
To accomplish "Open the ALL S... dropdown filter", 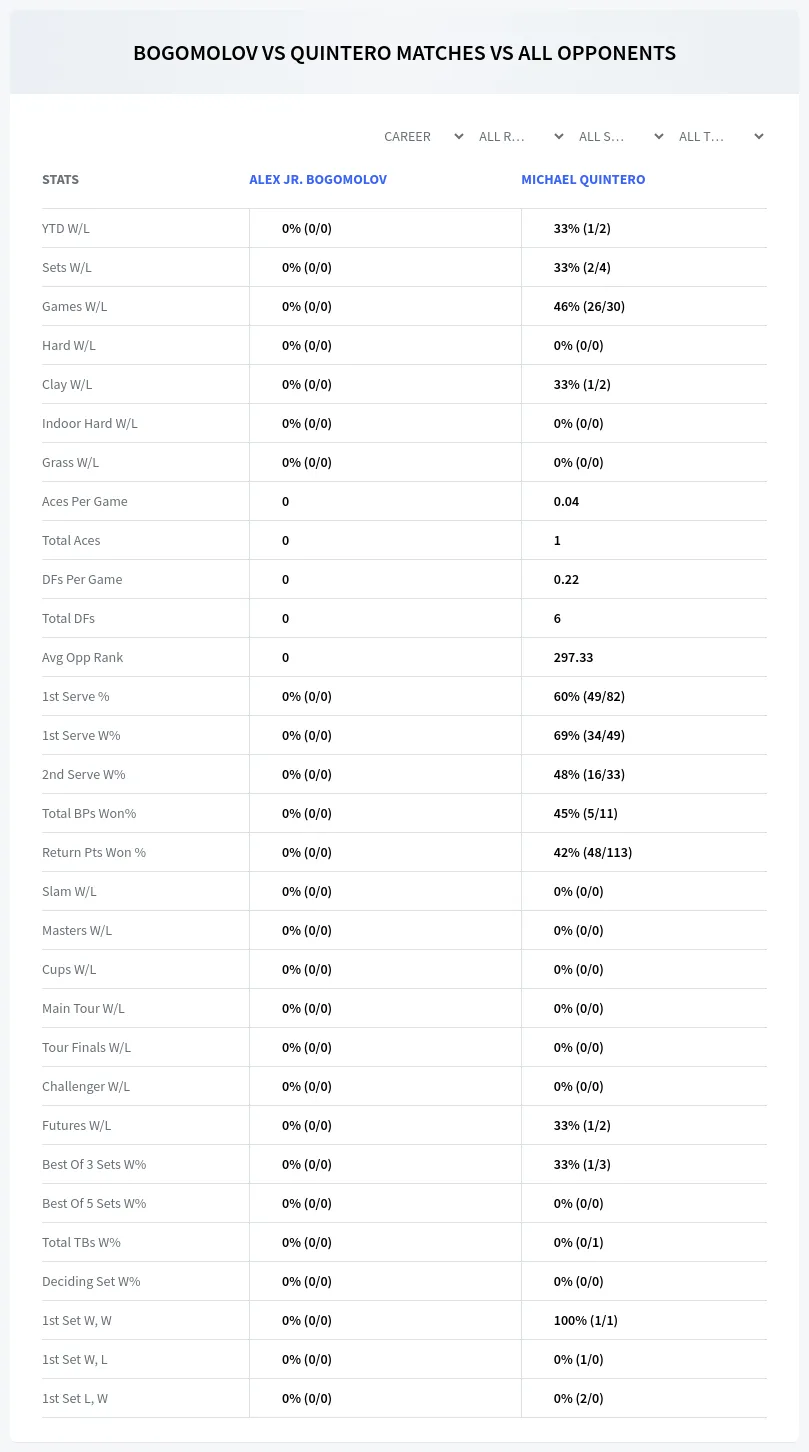I will (621, 136).
